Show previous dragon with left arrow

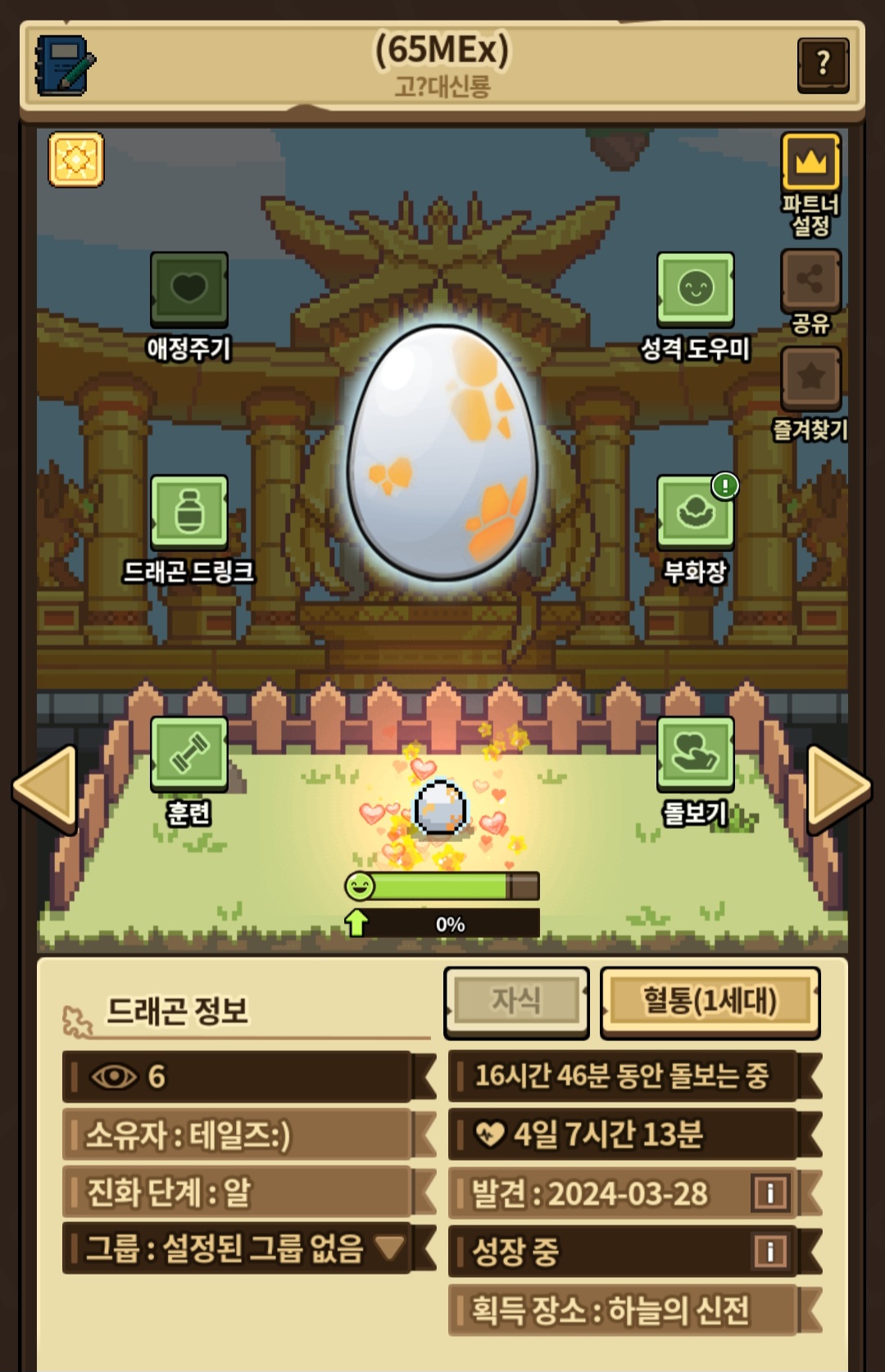[45, 787]
